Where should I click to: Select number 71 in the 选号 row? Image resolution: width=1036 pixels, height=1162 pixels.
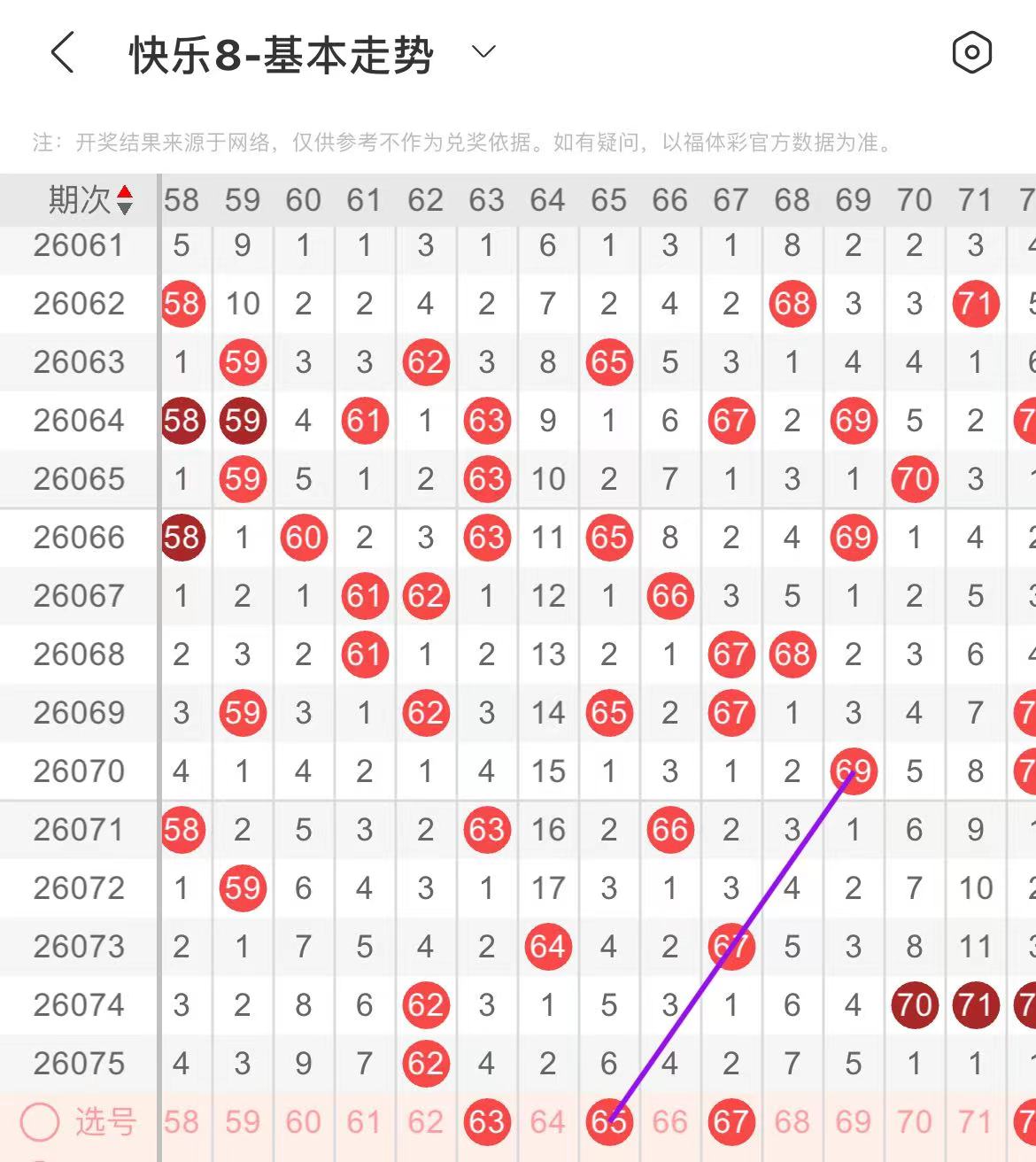click(975, 1122)
